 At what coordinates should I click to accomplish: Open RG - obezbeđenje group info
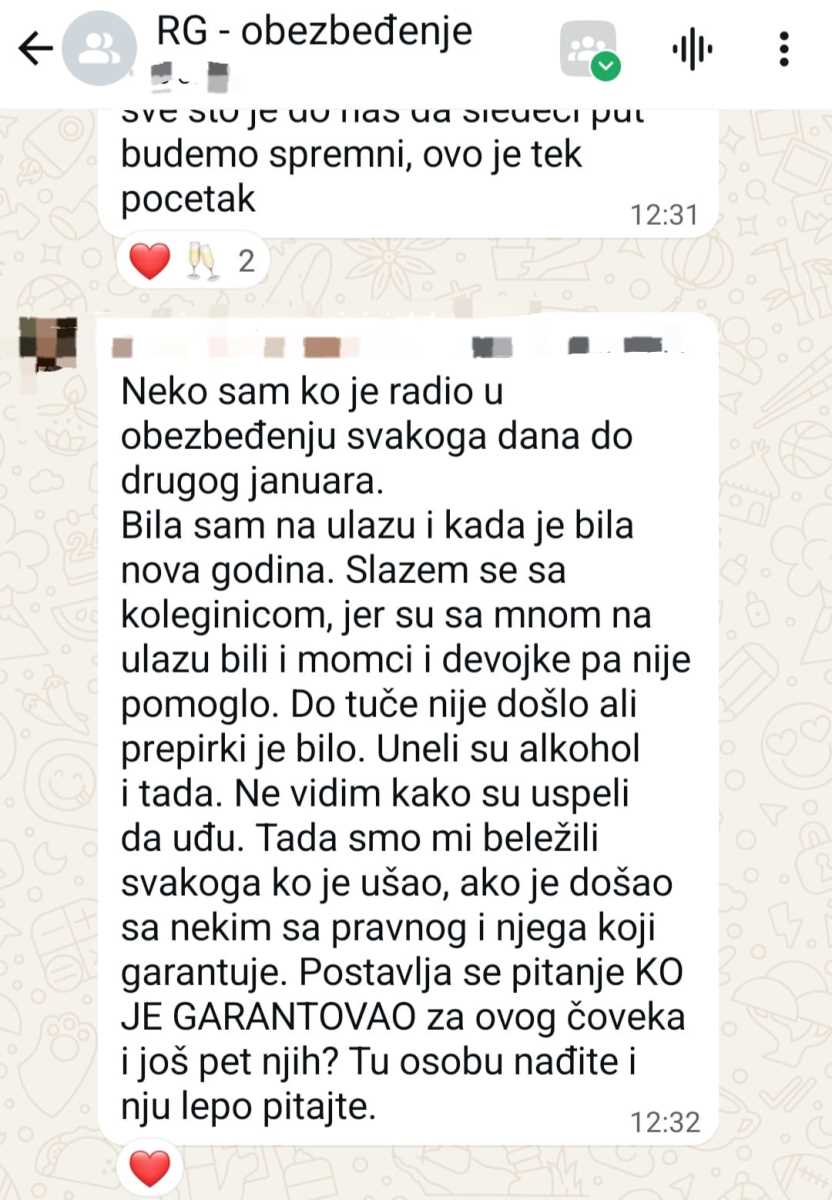tap(314, 32)
